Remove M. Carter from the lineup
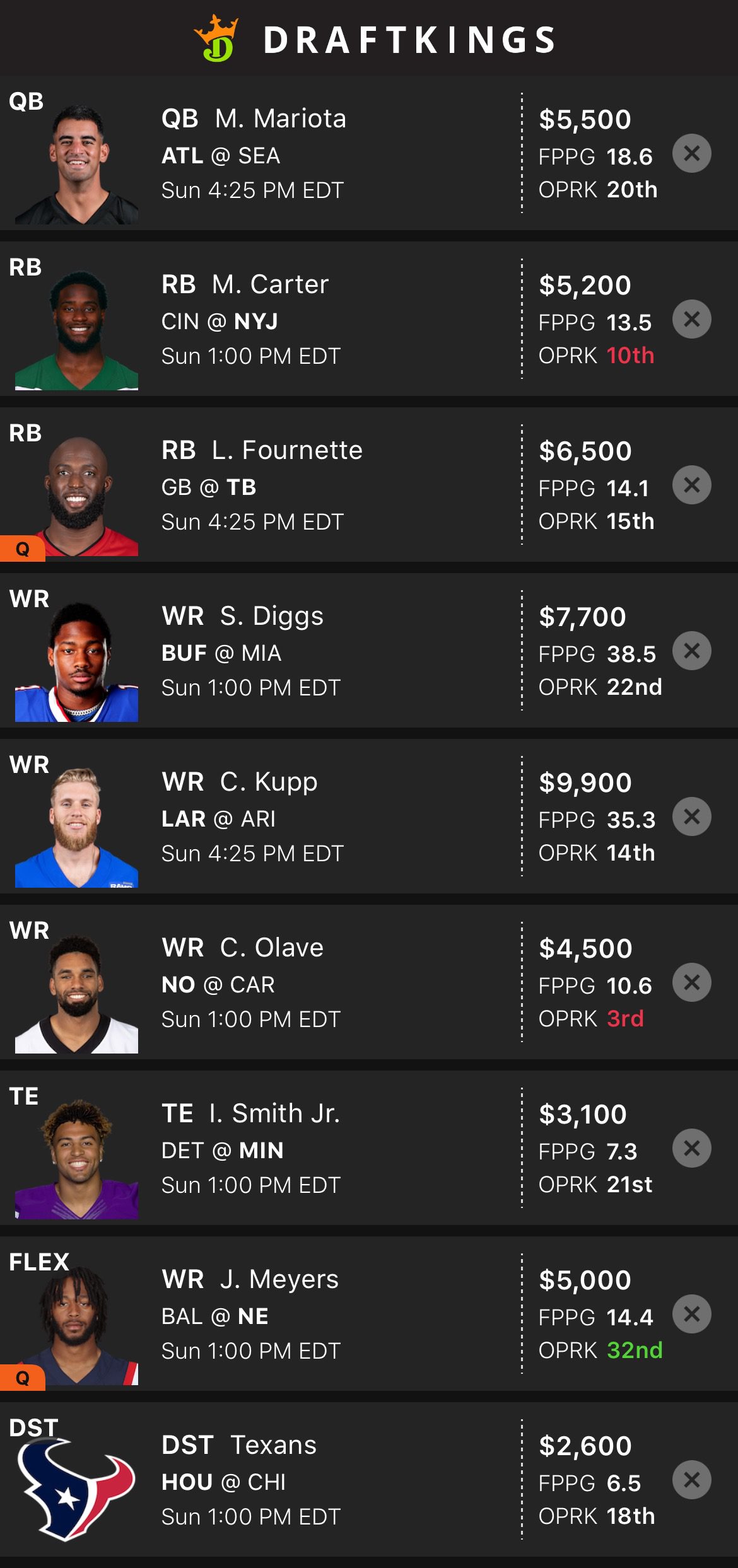This screenshot has height=1568, width=738. pyautogui.click(x=691, y=319)
